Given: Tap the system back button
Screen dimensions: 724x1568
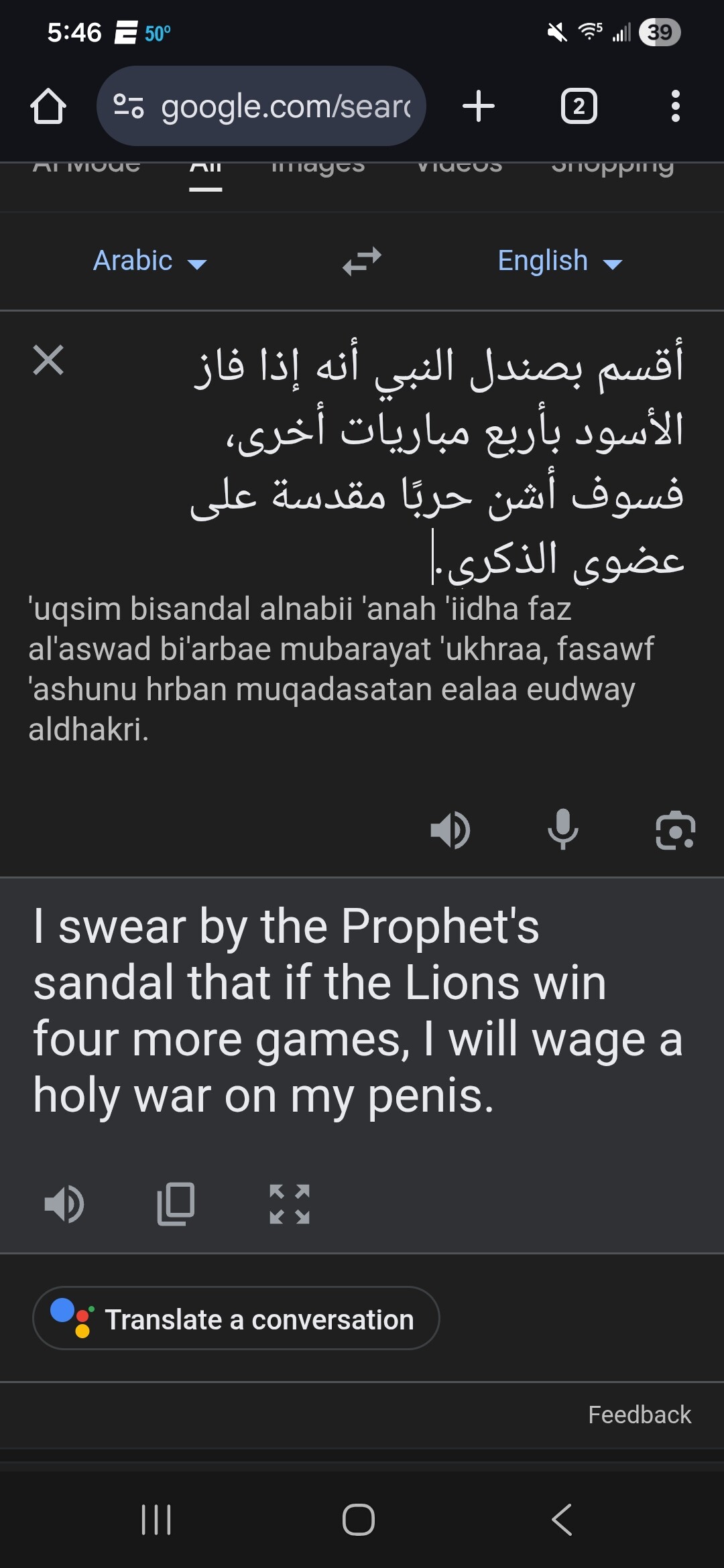Looking at the screenshot, I should click(x=562, y=1519).
